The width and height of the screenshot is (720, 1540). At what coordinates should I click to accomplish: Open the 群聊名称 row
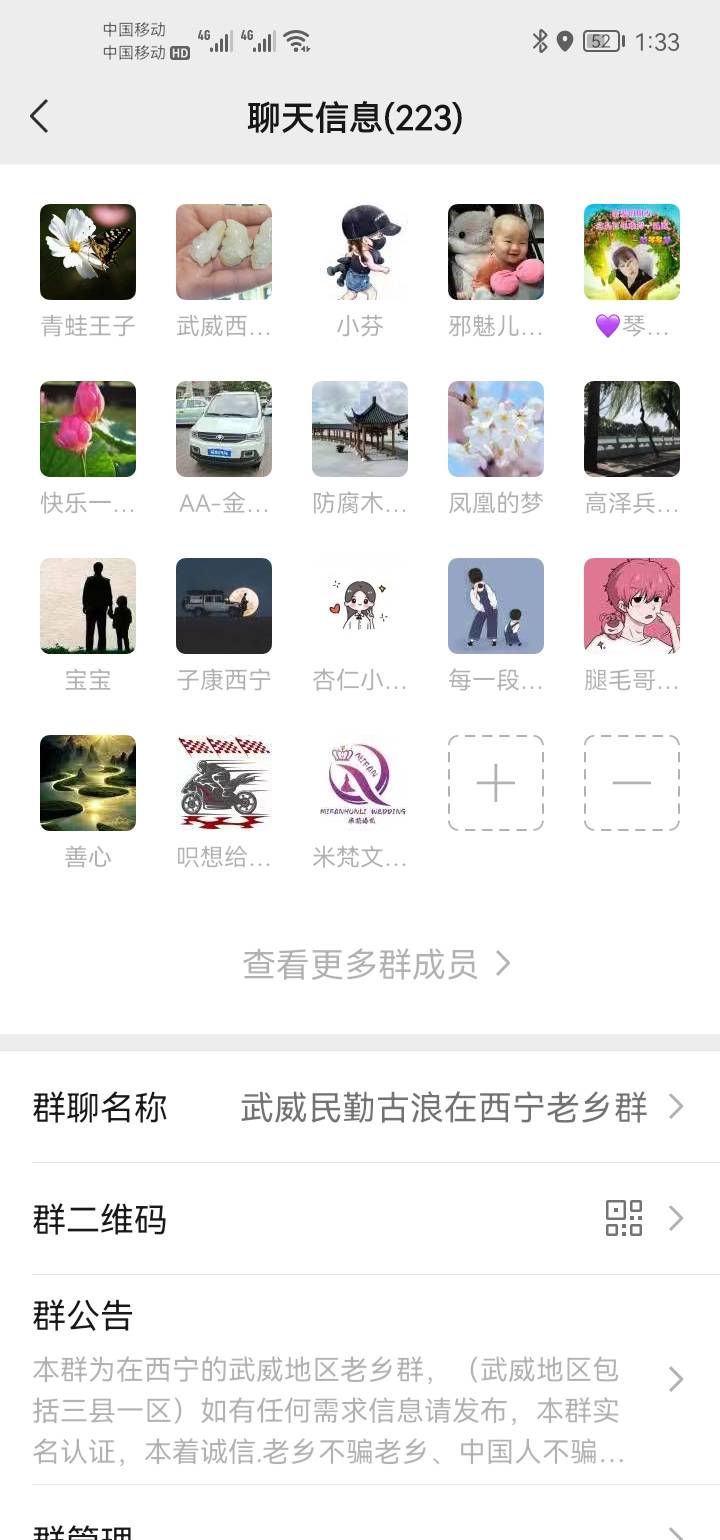(x=360, y=1107)
